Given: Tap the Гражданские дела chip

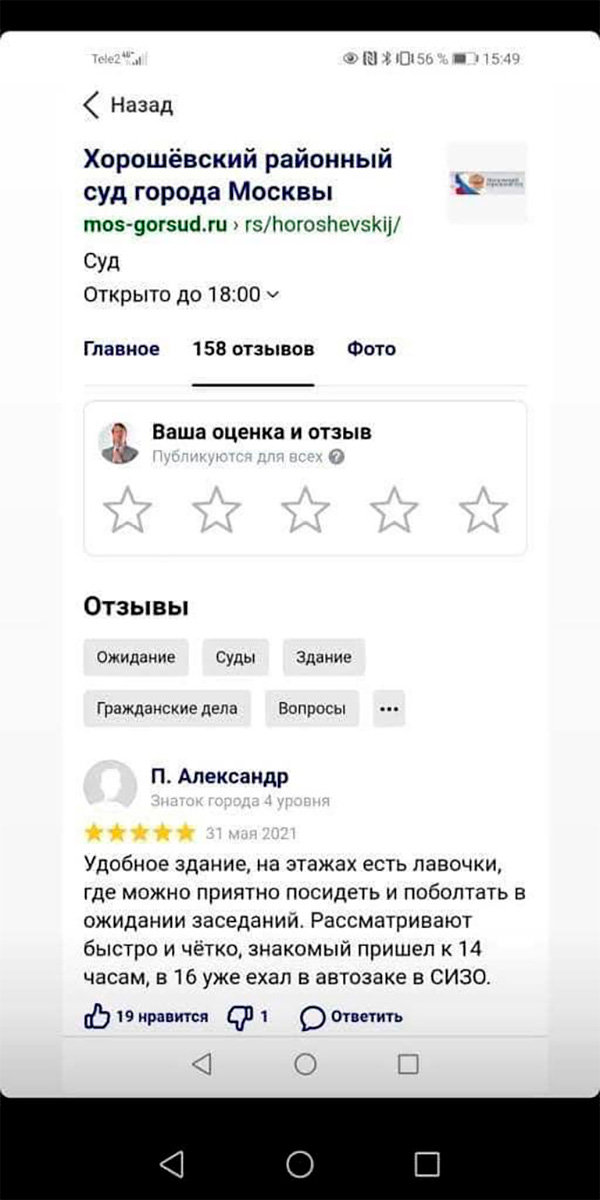Looking at the screenshot, I should 167,709.
